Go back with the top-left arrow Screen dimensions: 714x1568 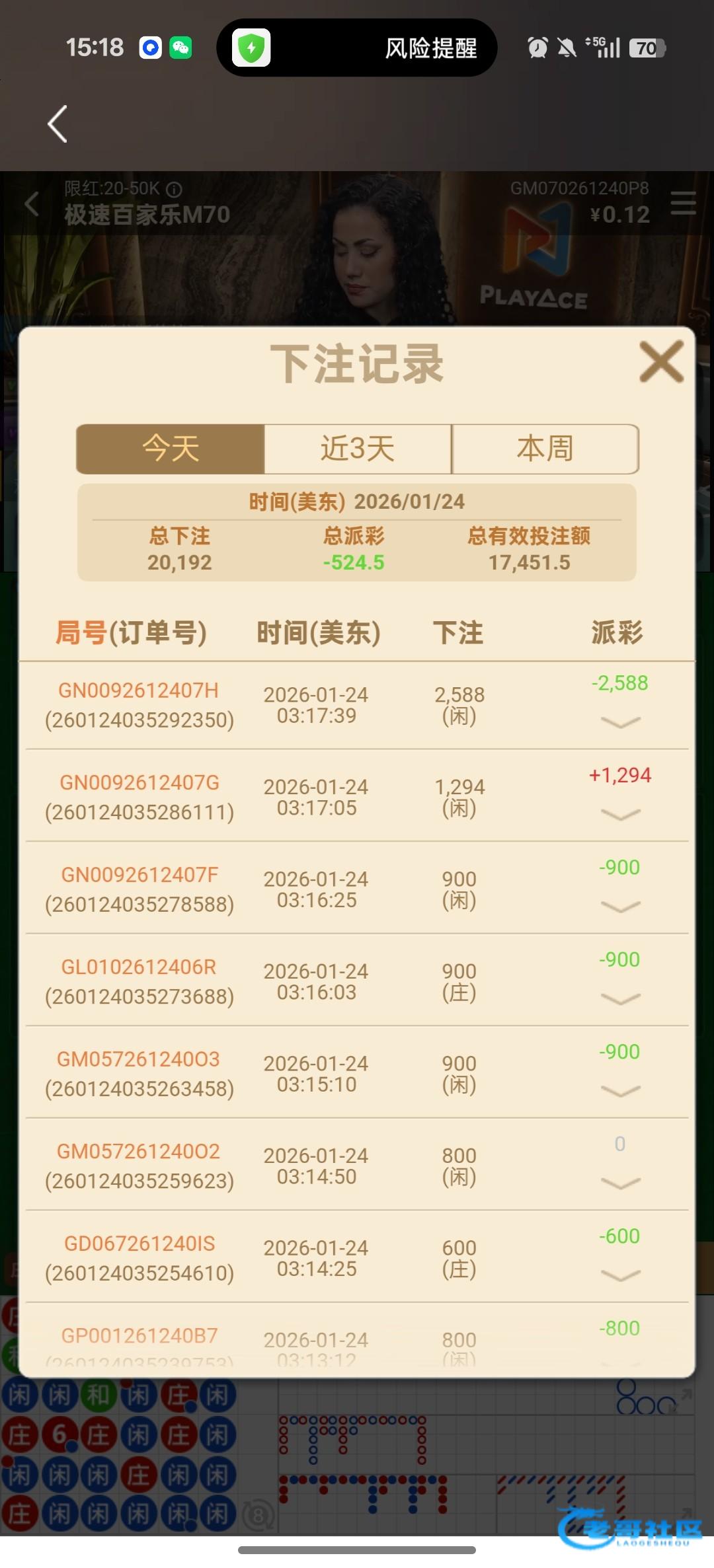pos(58,124)
